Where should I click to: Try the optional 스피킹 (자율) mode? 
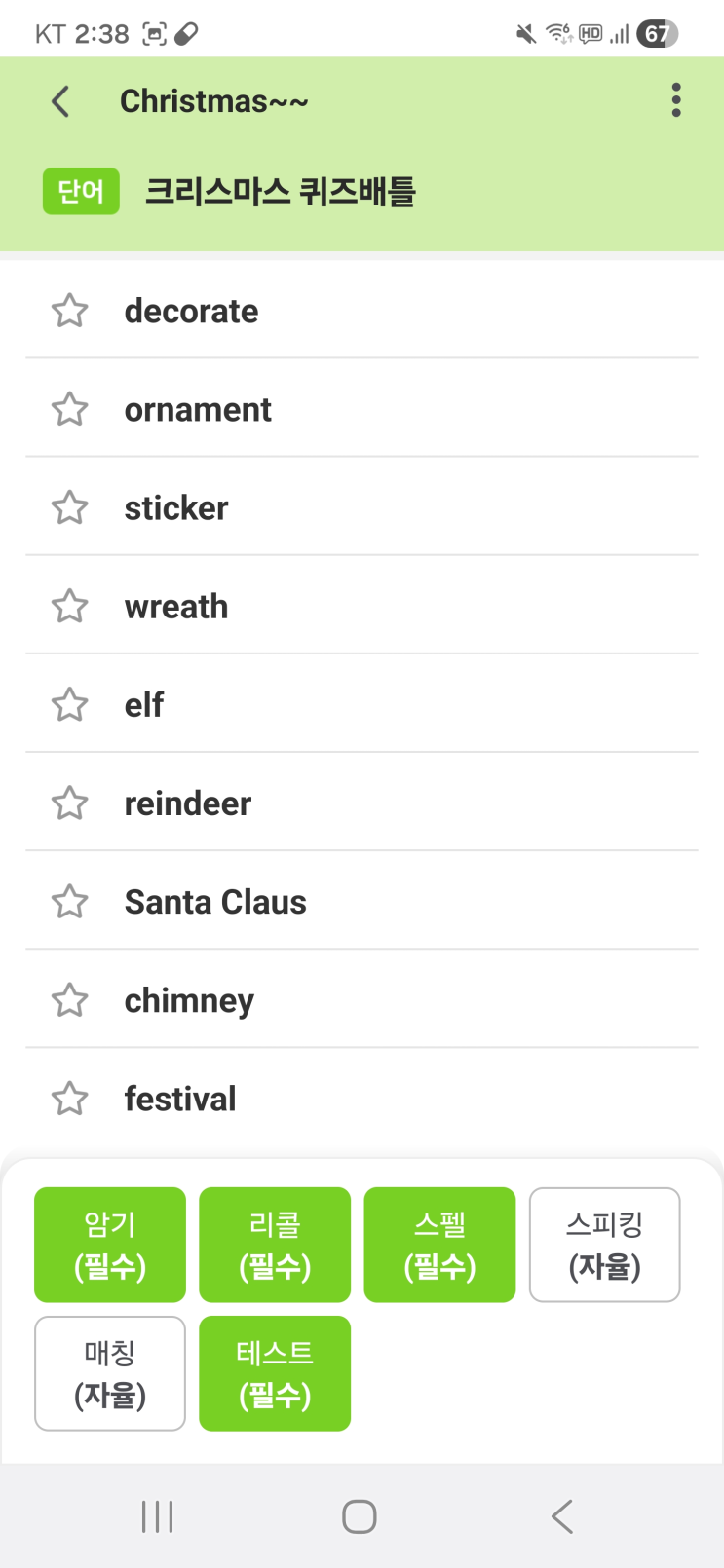tap(604, 1245)
